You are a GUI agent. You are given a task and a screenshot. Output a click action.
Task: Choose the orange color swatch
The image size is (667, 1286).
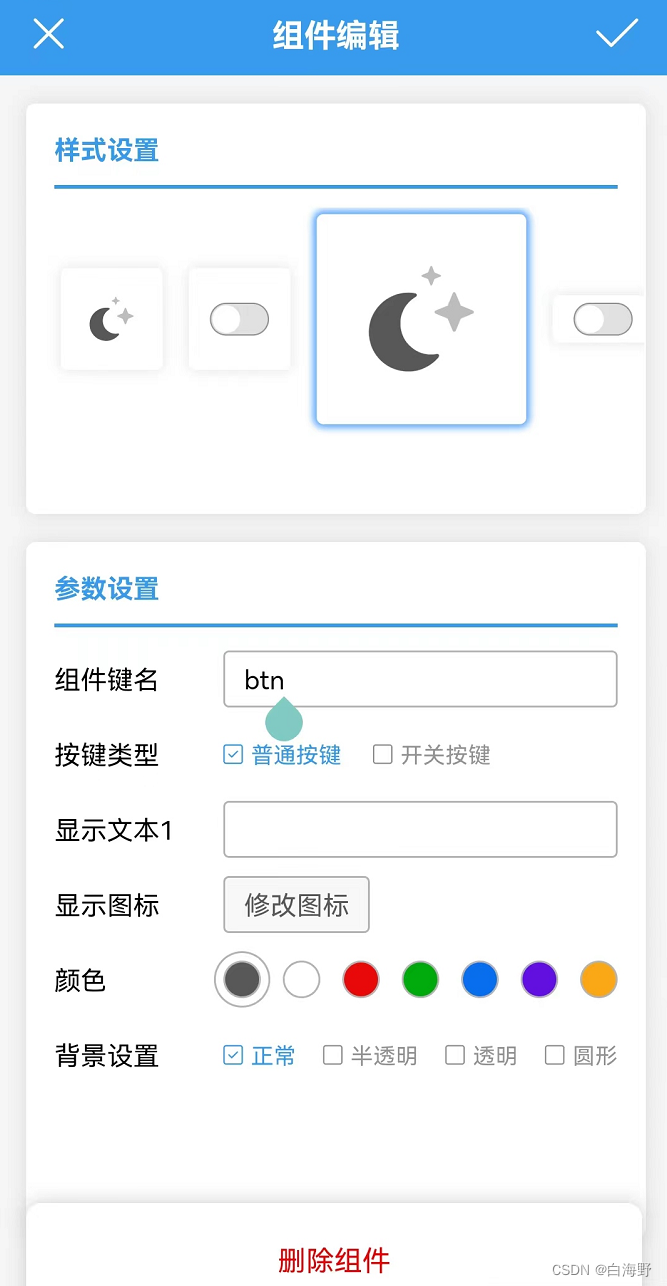click(x=599, y=980)
